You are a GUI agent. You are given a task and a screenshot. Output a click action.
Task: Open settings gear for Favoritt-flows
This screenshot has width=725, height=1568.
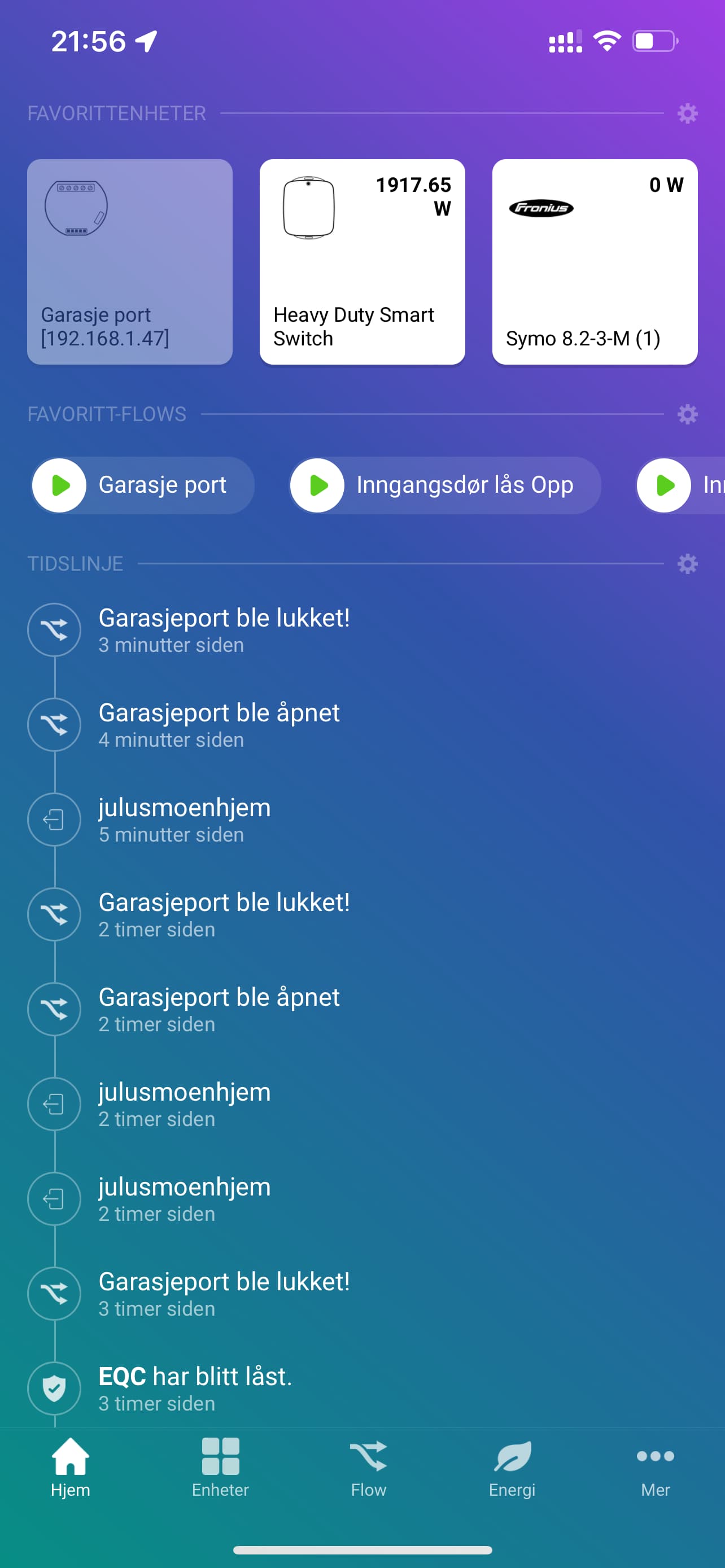tap(687, 414)
